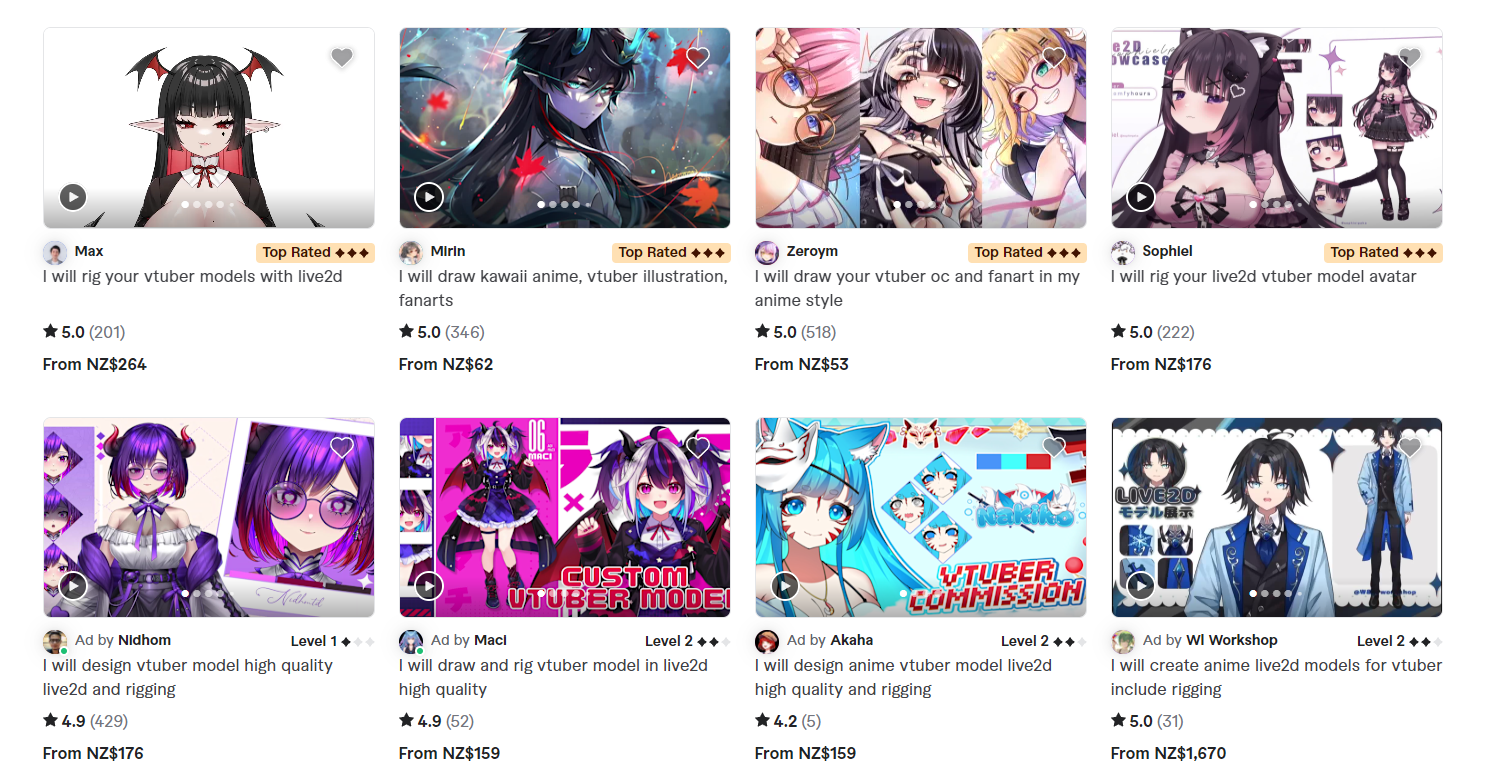The image size is (1487, 780).
Task: Go to Akaha's seller profile
Action: click(852, 640)
